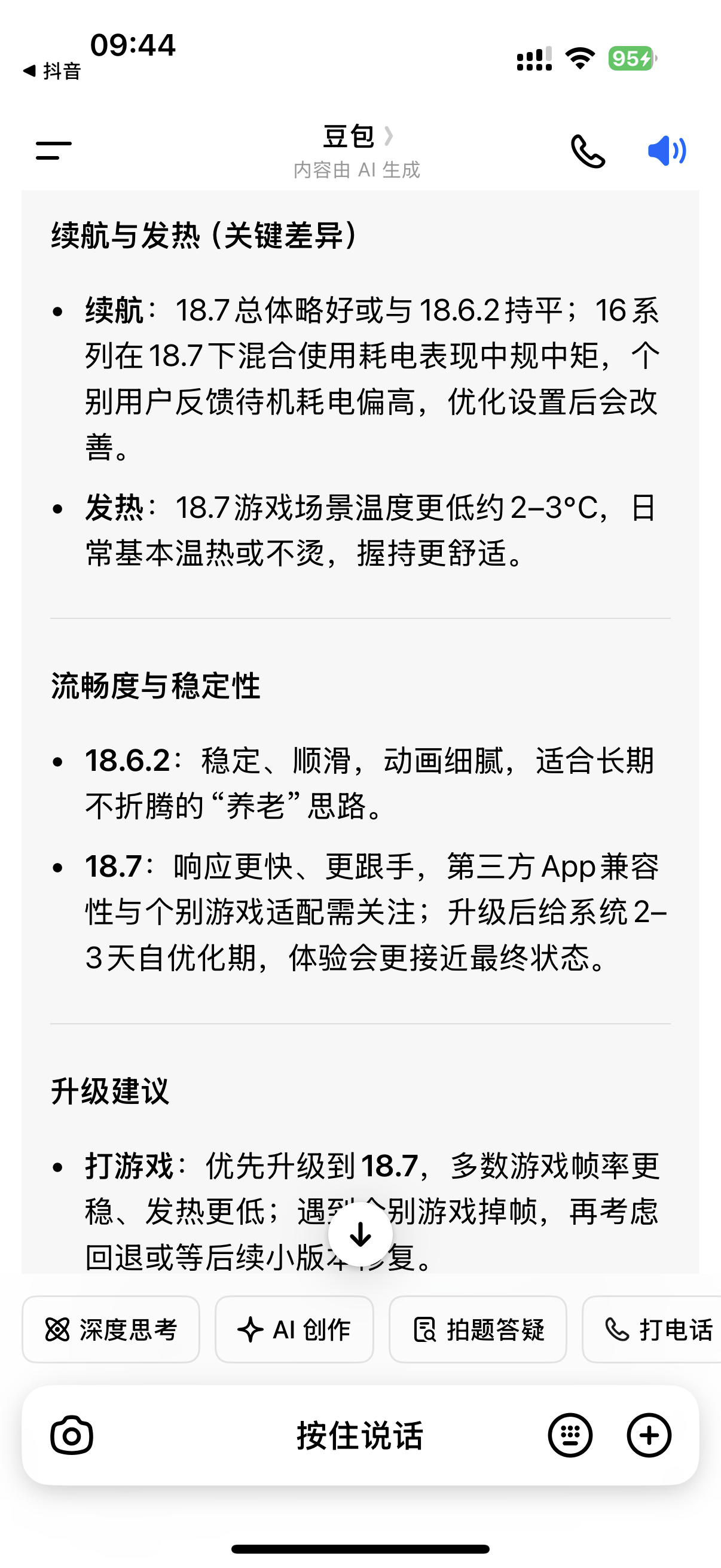
Task: Open the camera icon in input bar
Action: point(72,1435)
